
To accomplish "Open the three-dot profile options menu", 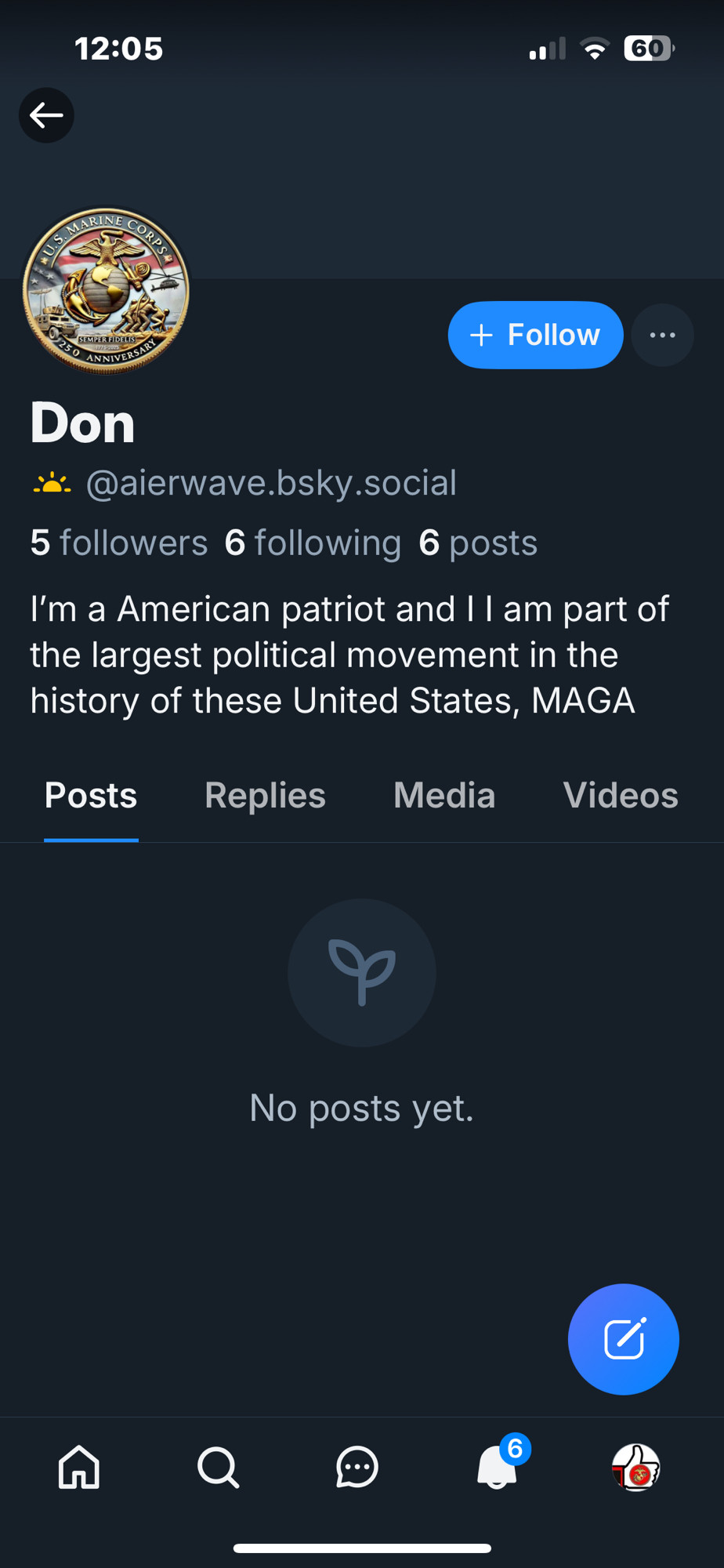I will (x=662, y=335).
